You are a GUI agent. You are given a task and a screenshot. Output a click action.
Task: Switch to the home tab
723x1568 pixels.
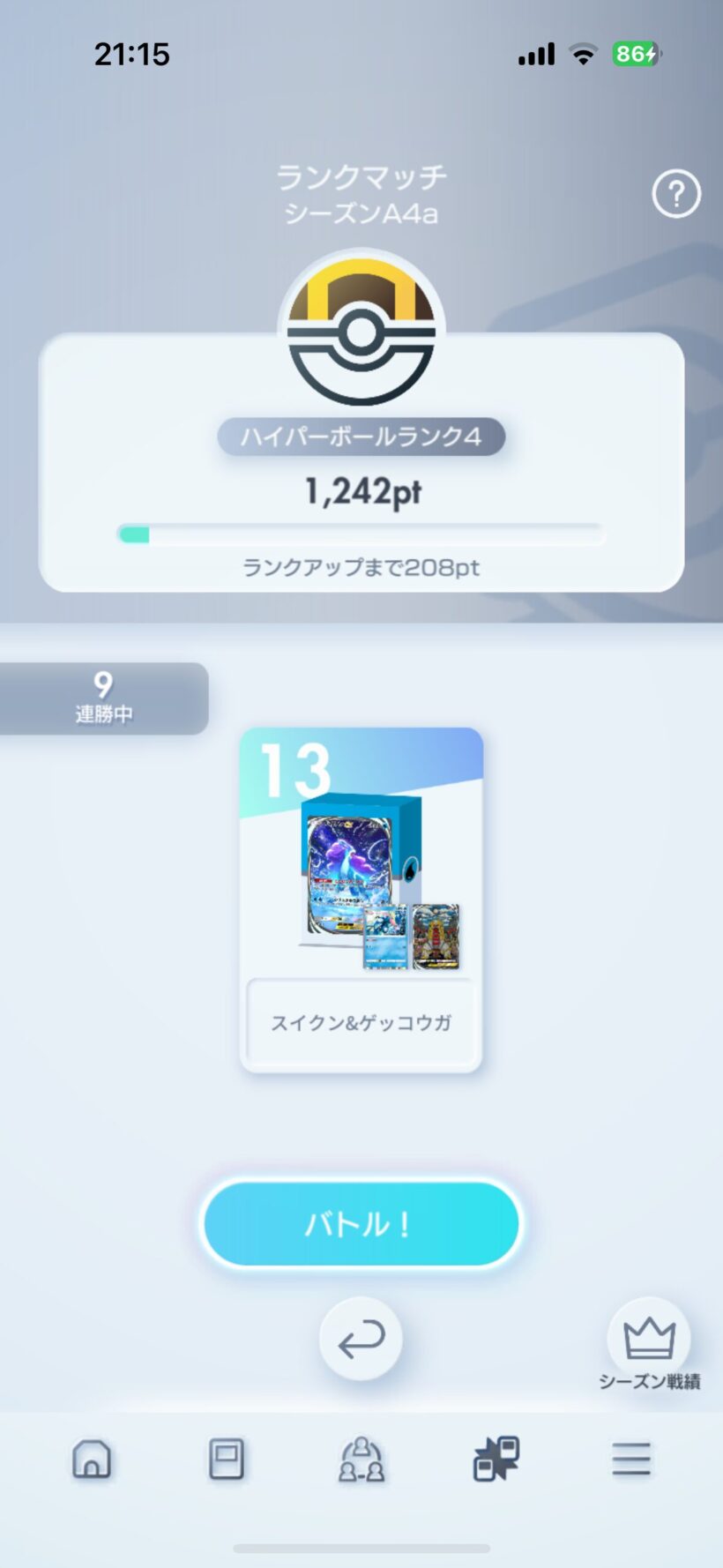(92, 1459)
